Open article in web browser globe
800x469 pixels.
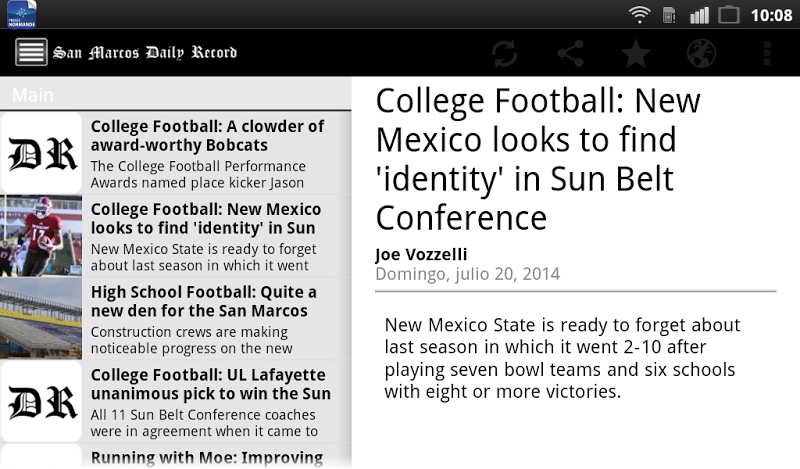click(x=702, y=53)
